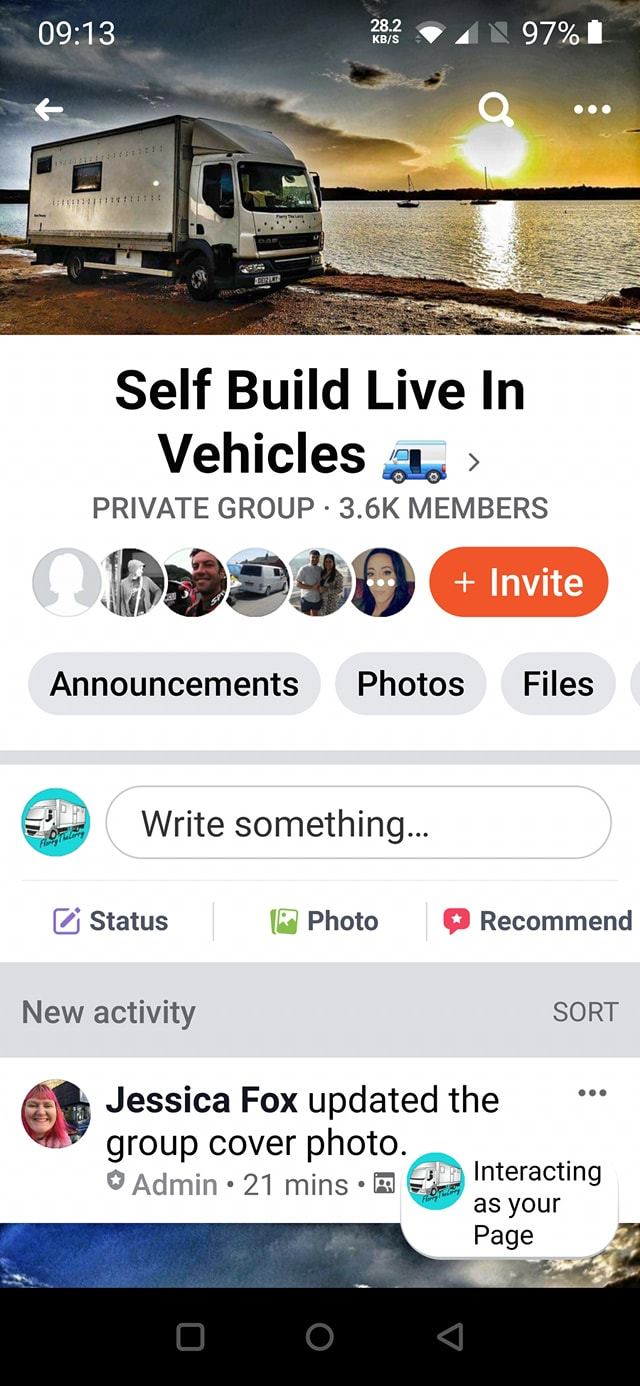
Task: Tap the Write something field
Action: [358, 823]
